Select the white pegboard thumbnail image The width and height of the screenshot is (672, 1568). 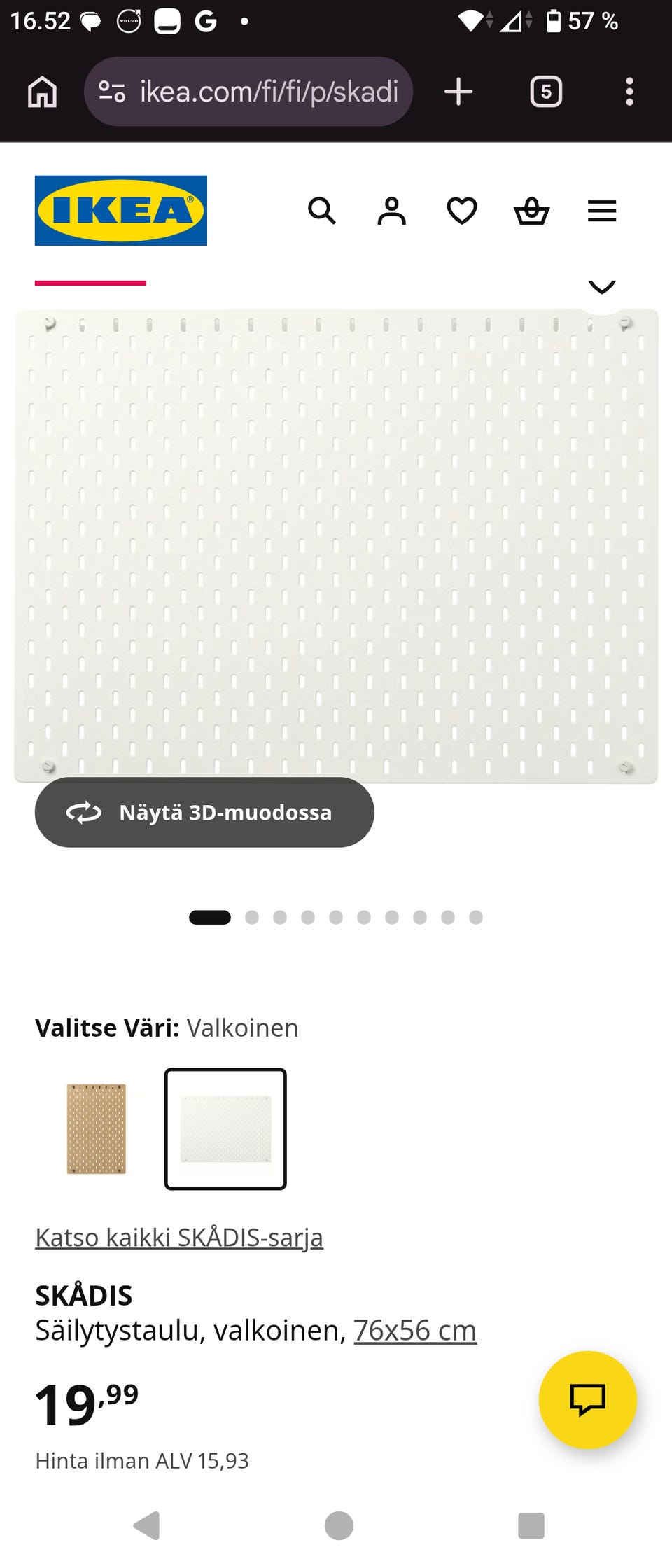(x=225, y=1129)
